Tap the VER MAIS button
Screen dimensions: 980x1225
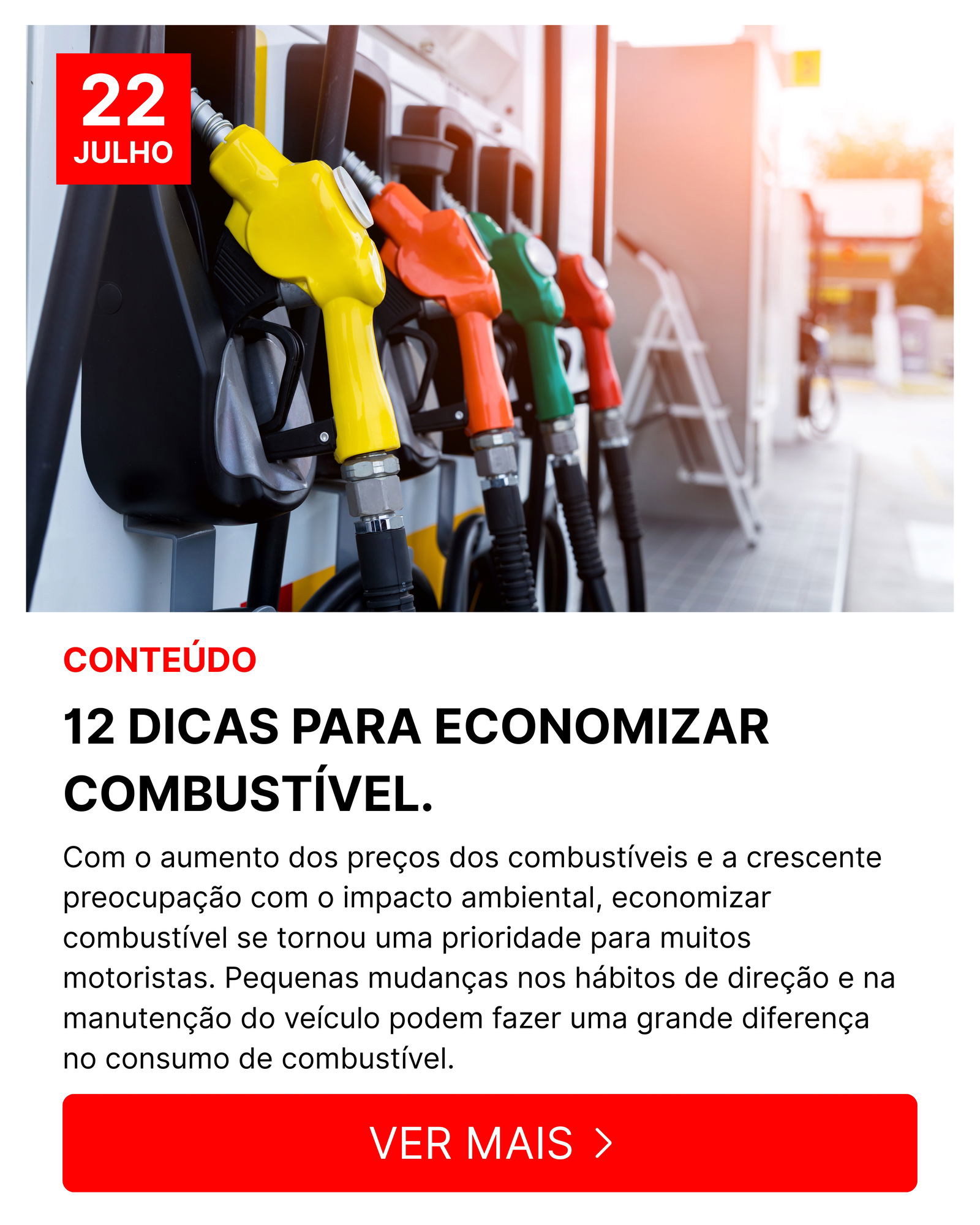489,1143
